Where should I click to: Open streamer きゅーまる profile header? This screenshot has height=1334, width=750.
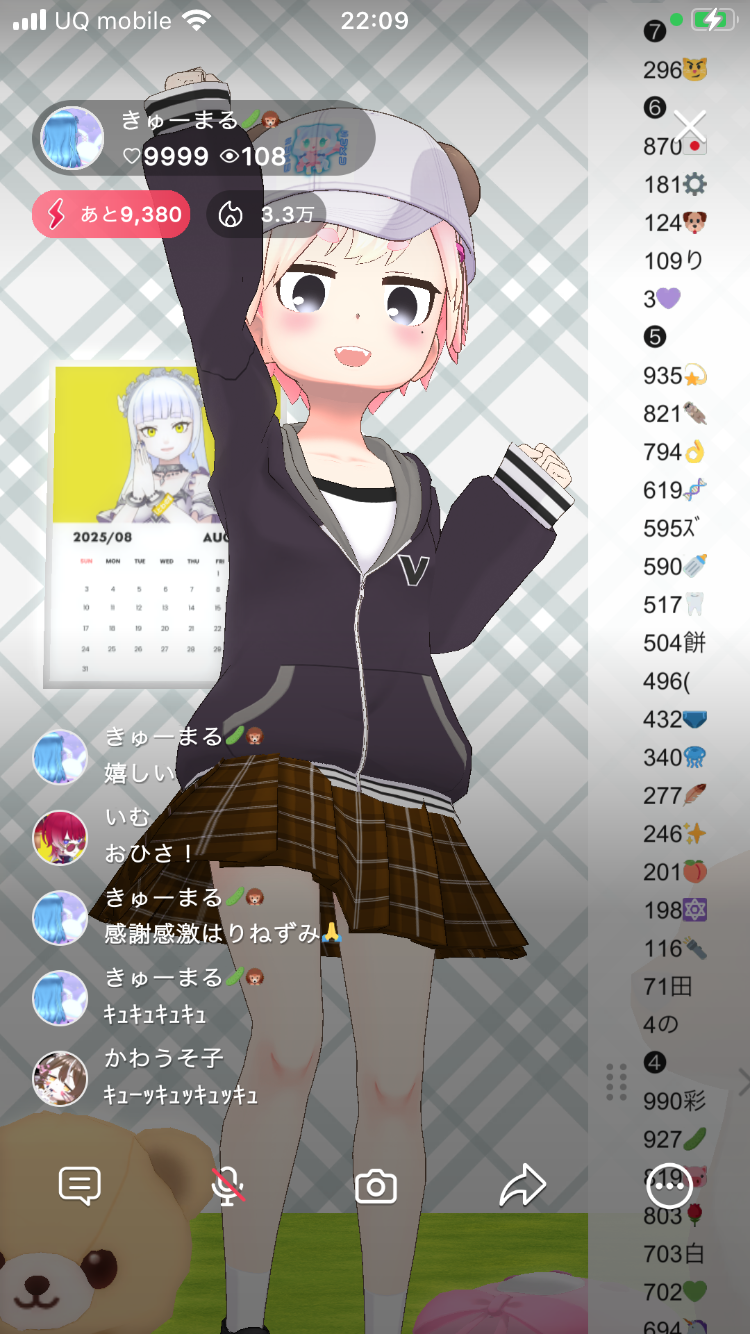tap(200, 138)
